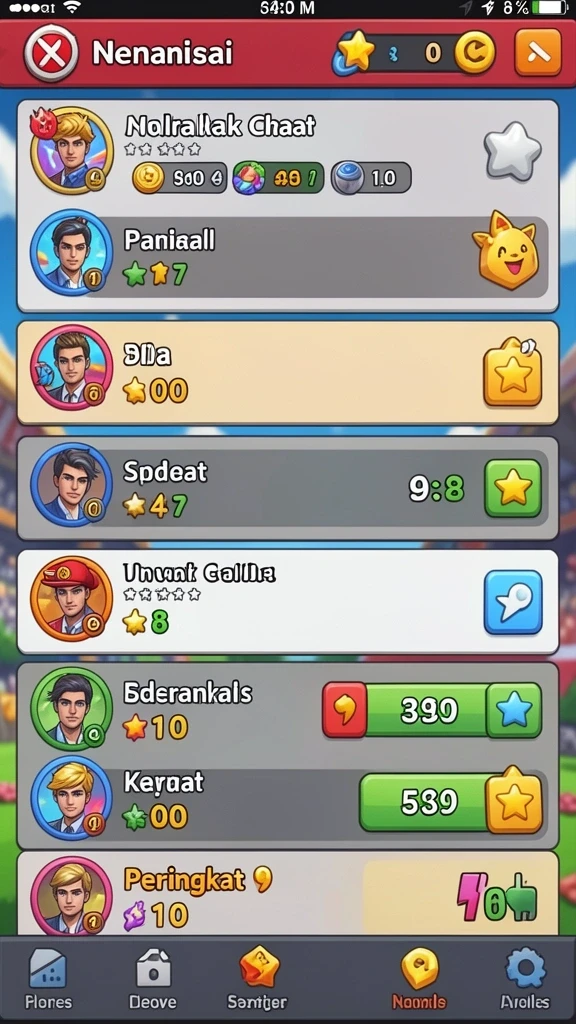Image resolution: width=576 pixels, height=1024 pixels.
Task: Select the Noonils tab
Action: (419, 979)
